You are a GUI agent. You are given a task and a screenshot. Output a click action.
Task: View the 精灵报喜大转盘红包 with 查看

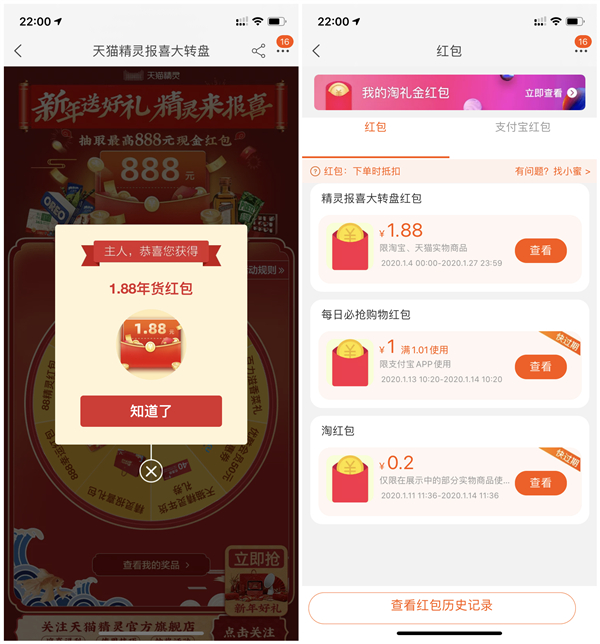pos(540,251)
